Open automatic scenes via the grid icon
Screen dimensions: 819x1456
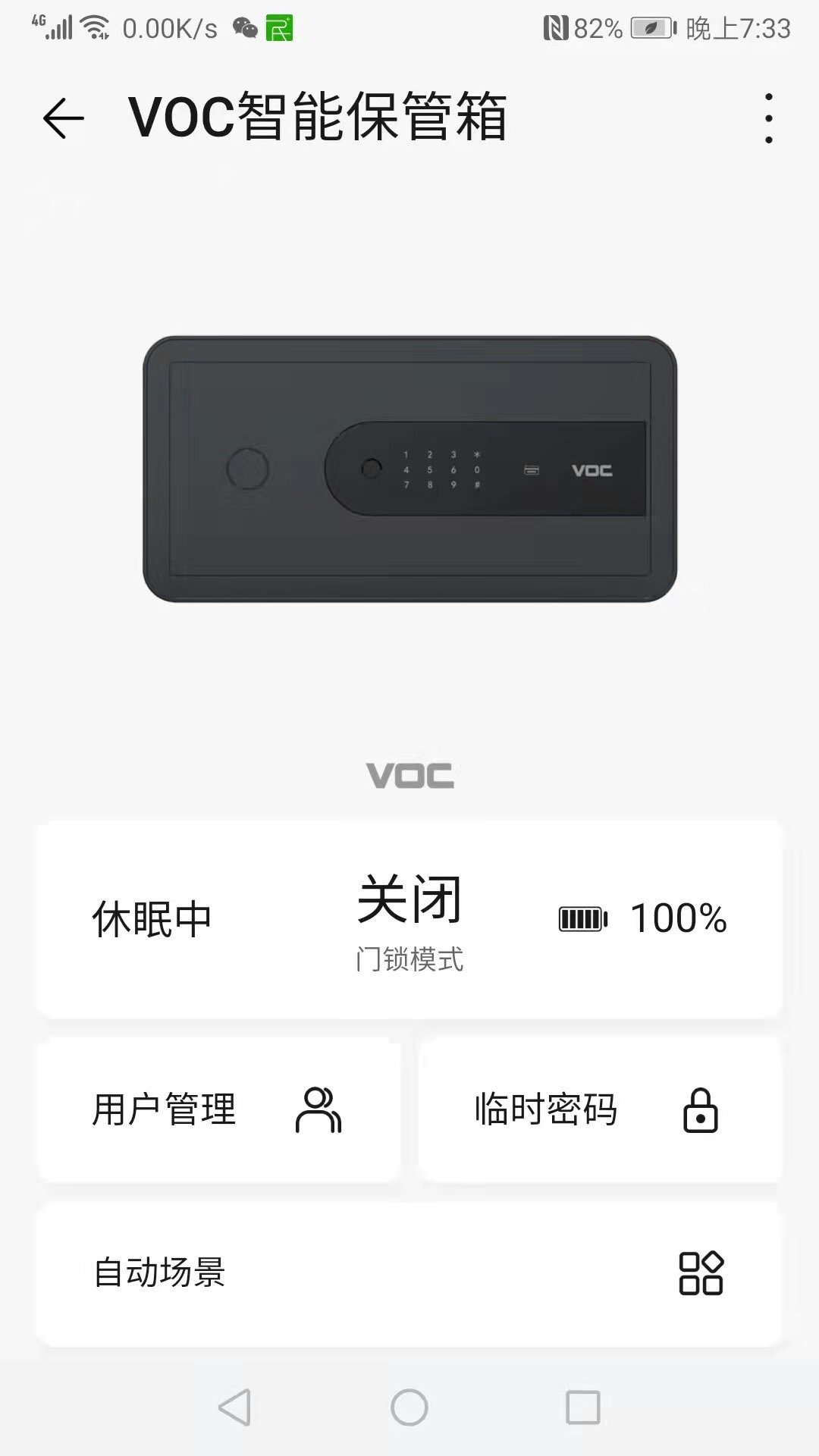[x=700, y=1274]
